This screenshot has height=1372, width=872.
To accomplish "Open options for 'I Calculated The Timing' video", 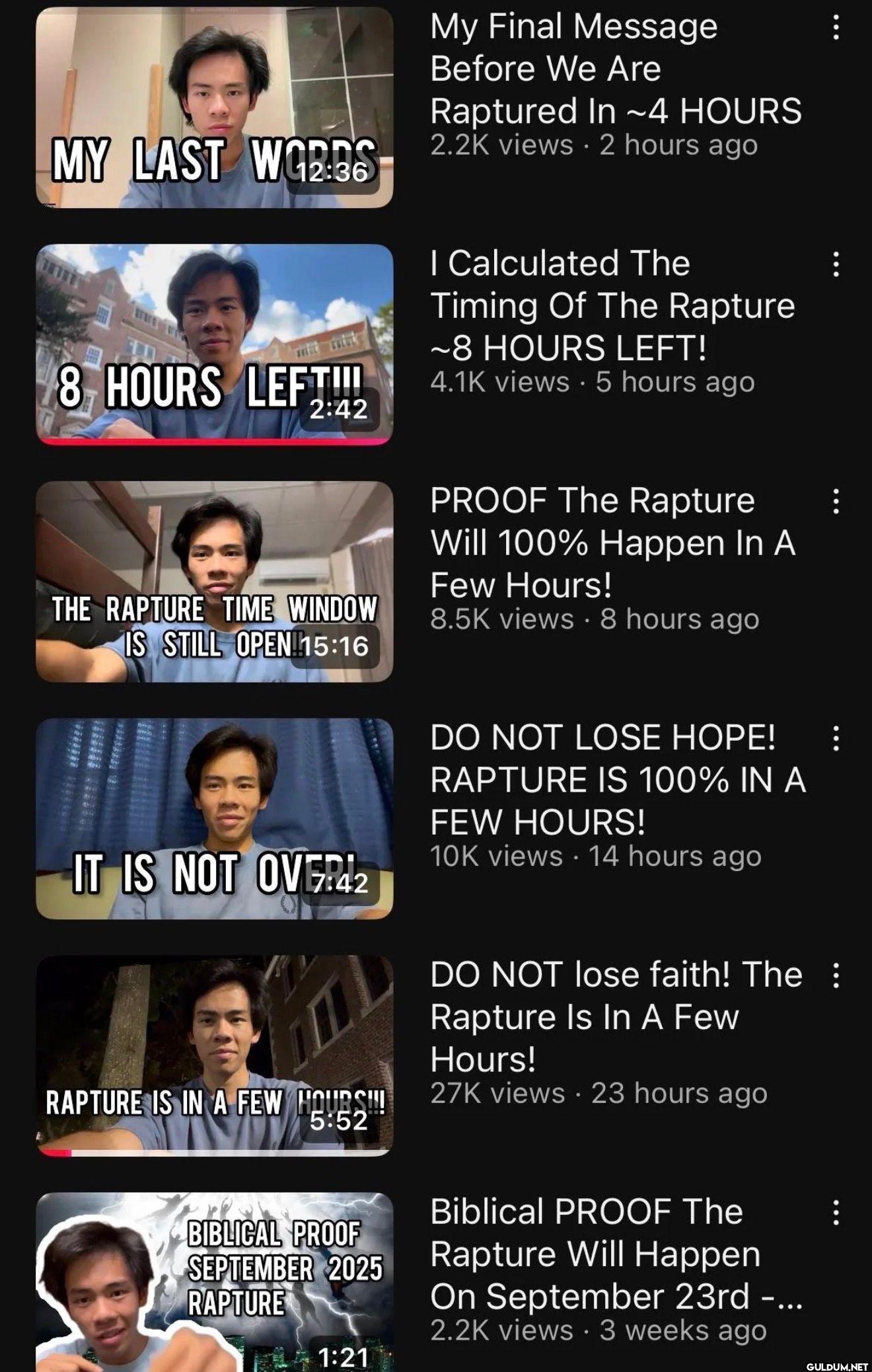I will click(x=836, y=264).
